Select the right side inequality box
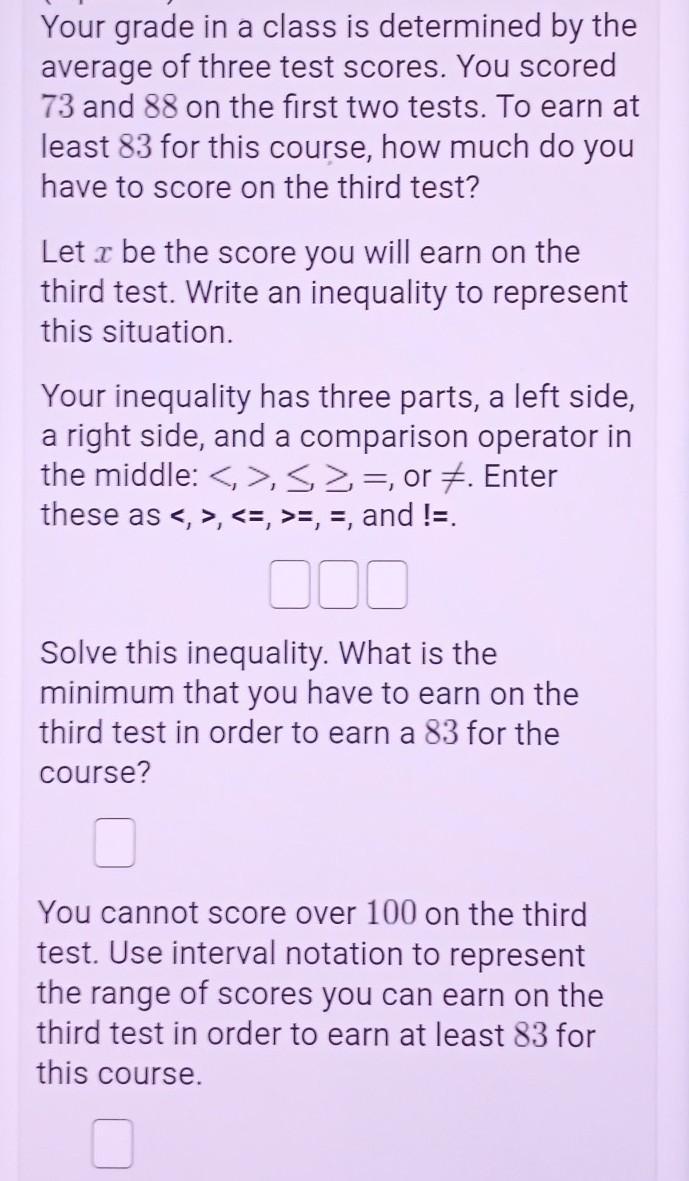The width and height of the screenshot is (689, 1181). 387,588
